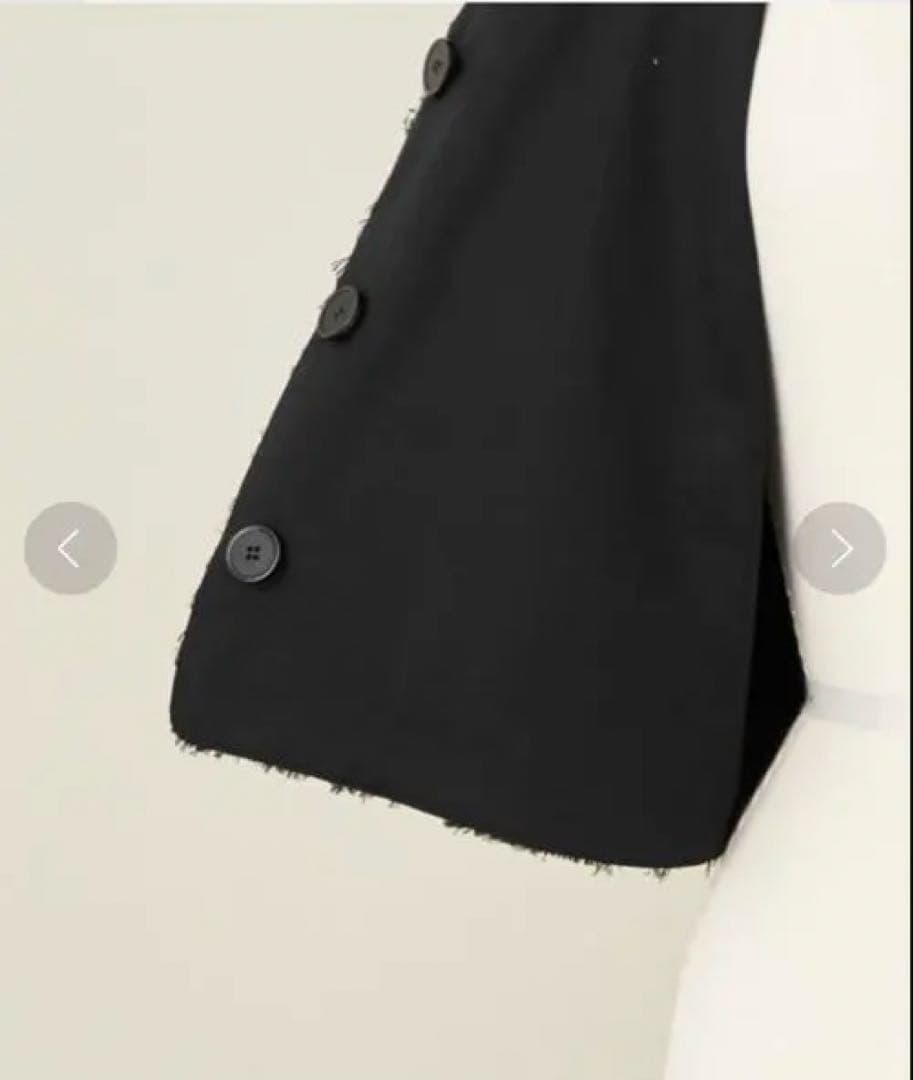This screenshot has height=1080, width=913.
Task: Show the next product image
Action: 839,548
